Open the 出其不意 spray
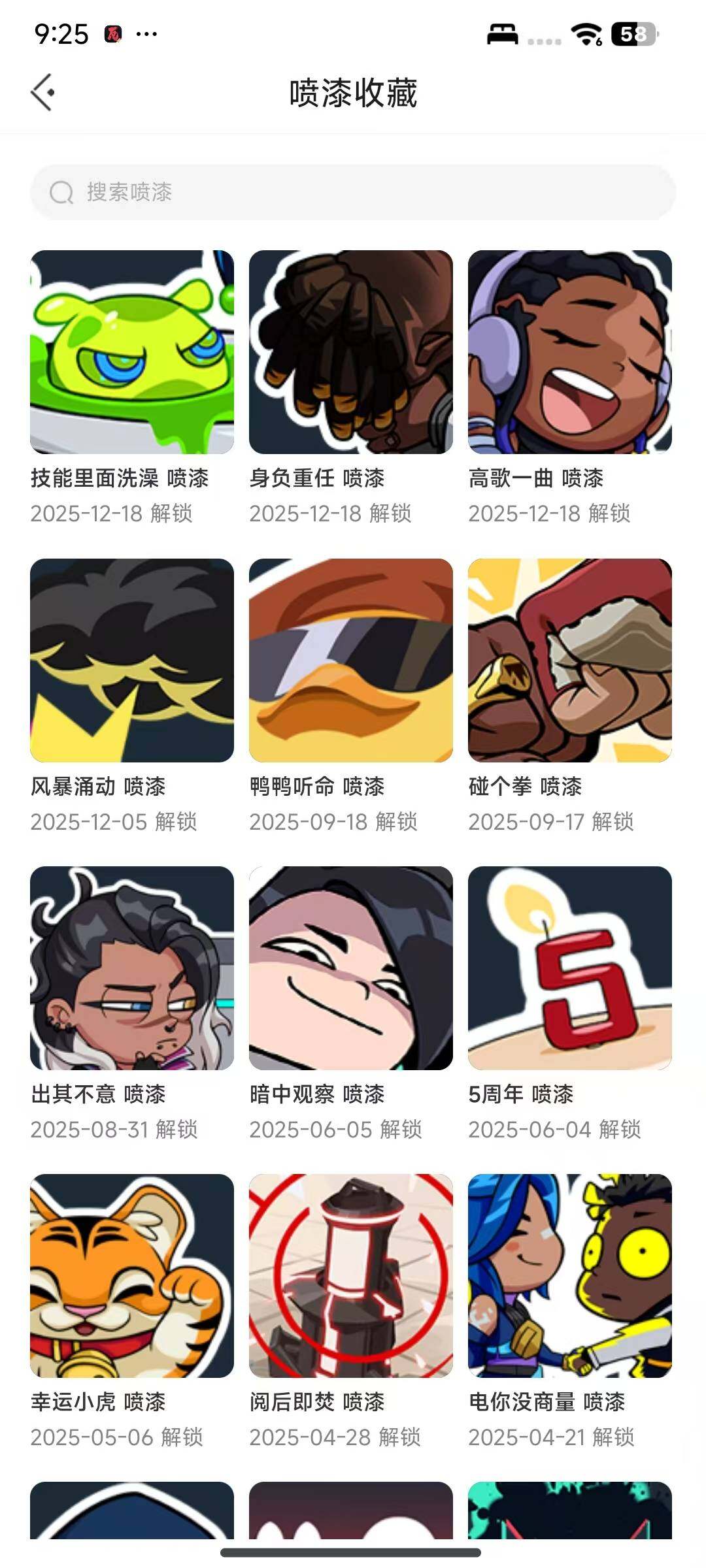706x1568 pixels. [x=132, y=968]
